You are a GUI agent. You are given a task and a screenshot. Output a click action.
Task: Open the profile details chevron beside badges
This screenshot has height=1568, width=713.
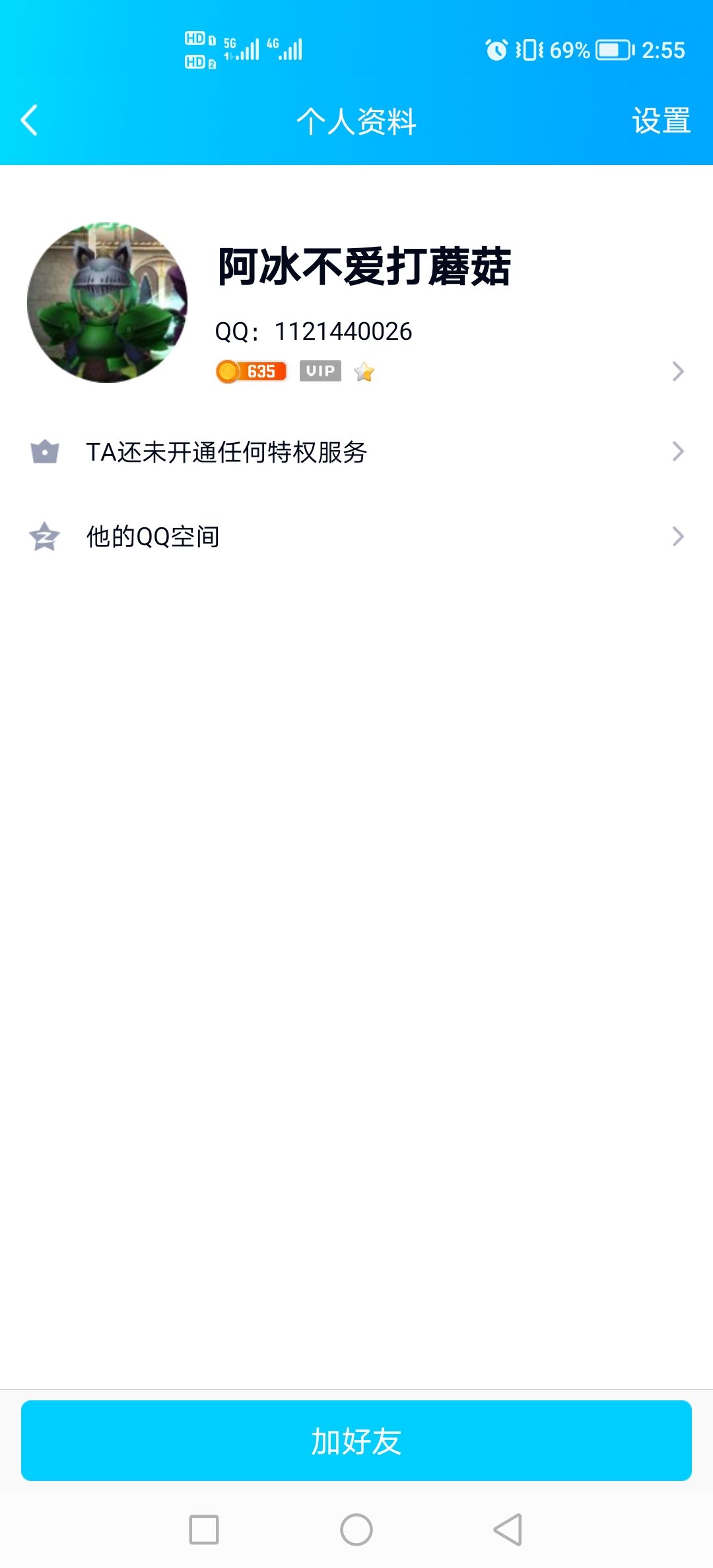point(678,372)
